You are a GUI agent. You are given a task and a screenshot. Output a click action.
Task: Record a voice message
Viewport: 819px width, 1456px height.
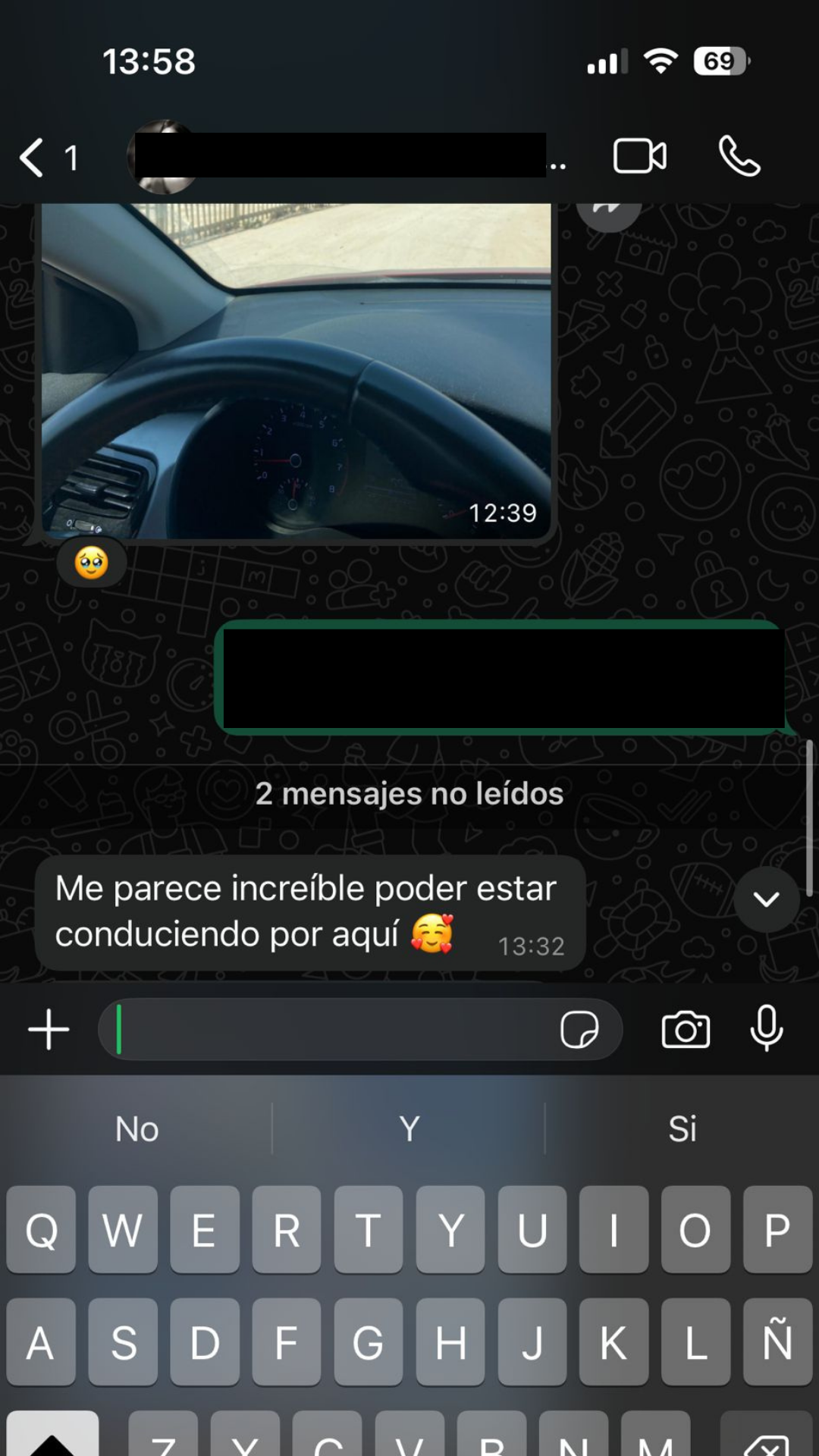click(767, 1029)
